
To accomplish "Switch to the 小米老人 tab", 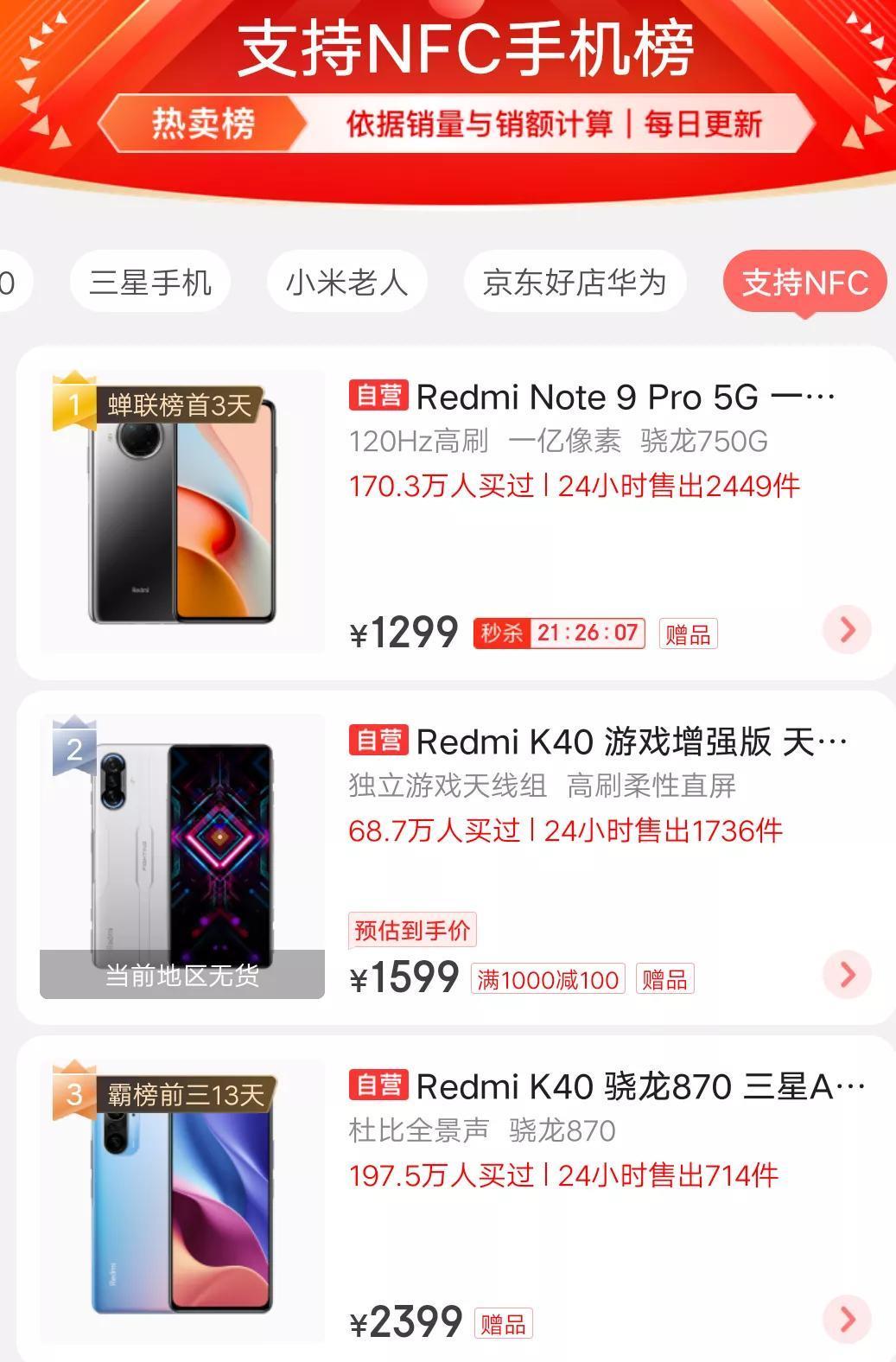I will 346,282.
